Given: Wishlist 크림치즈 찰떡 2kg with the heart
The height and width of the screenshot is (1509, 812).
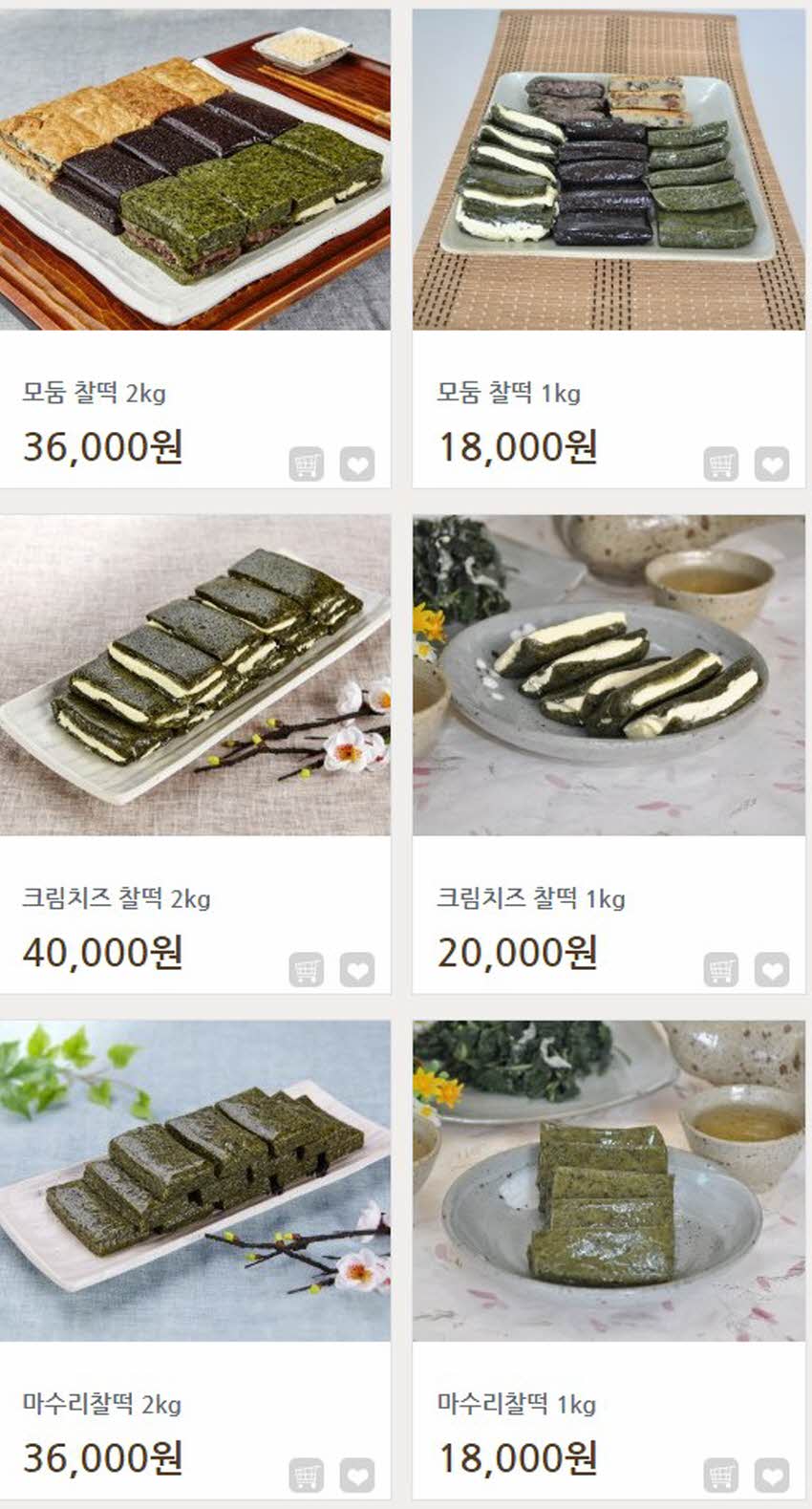Looking at the screenshot, I should point(357,970).
